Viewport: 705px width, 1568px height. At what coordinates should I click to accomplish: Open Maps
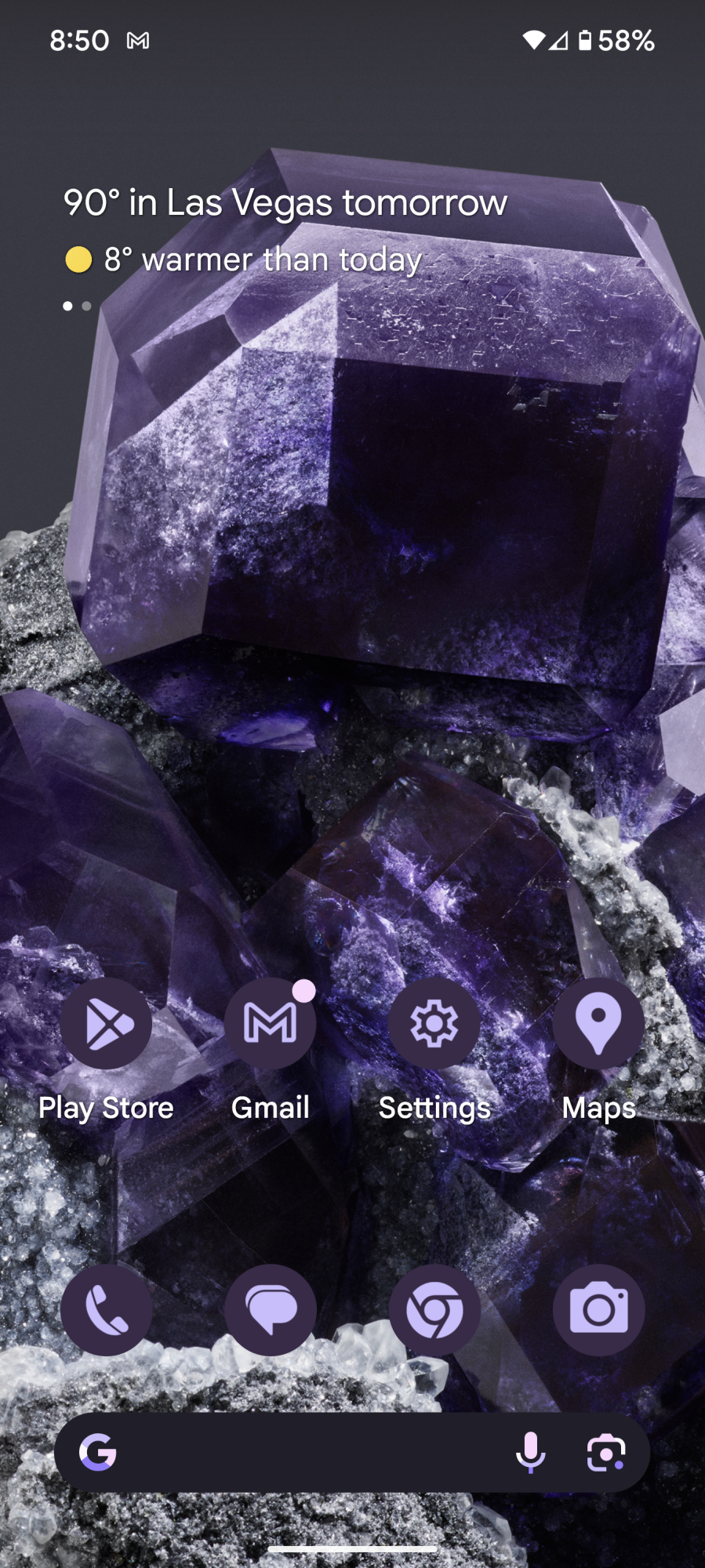click(598, 1023)
